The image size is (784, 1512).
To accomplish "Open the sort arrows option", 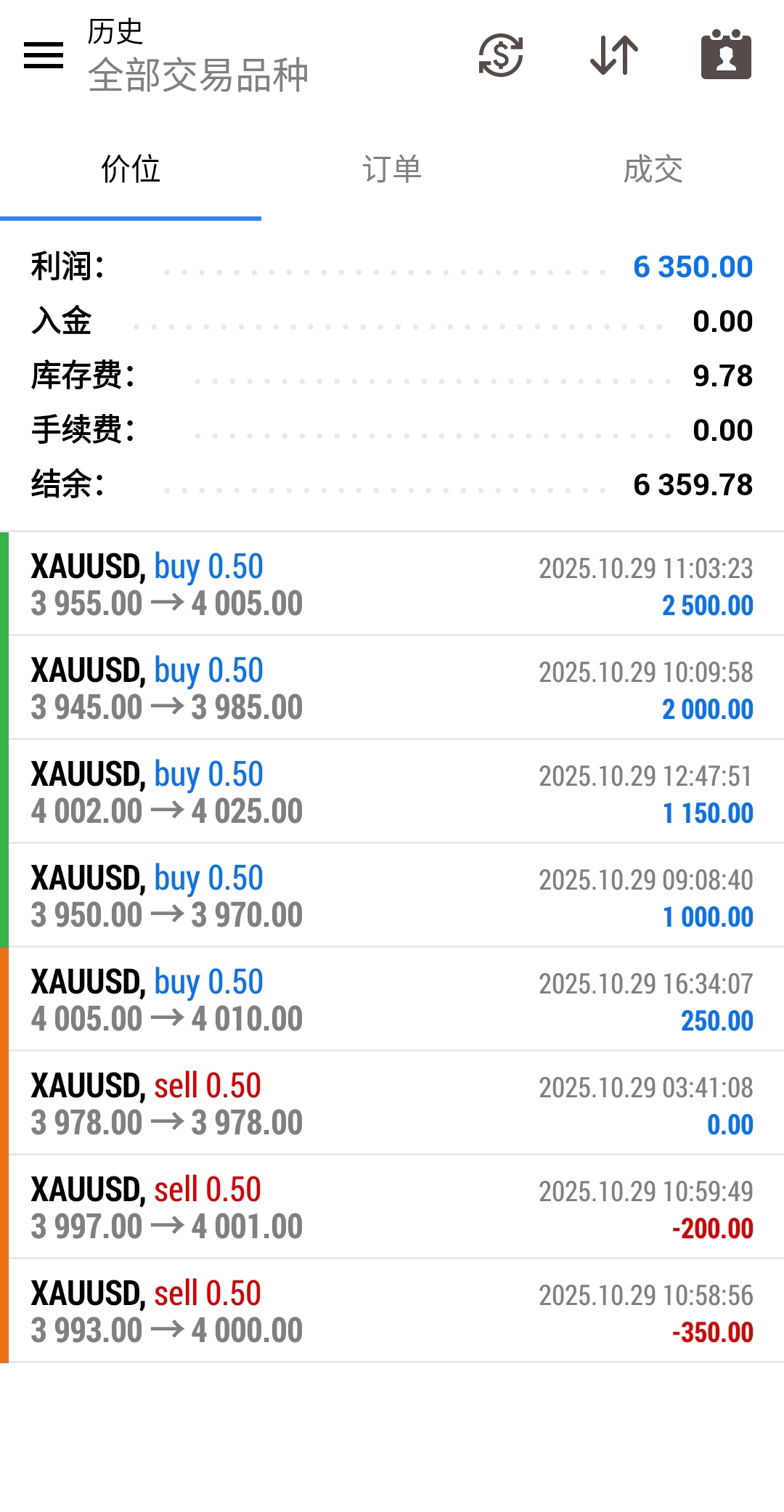I will pyautogui.click(x=614, y=55).
